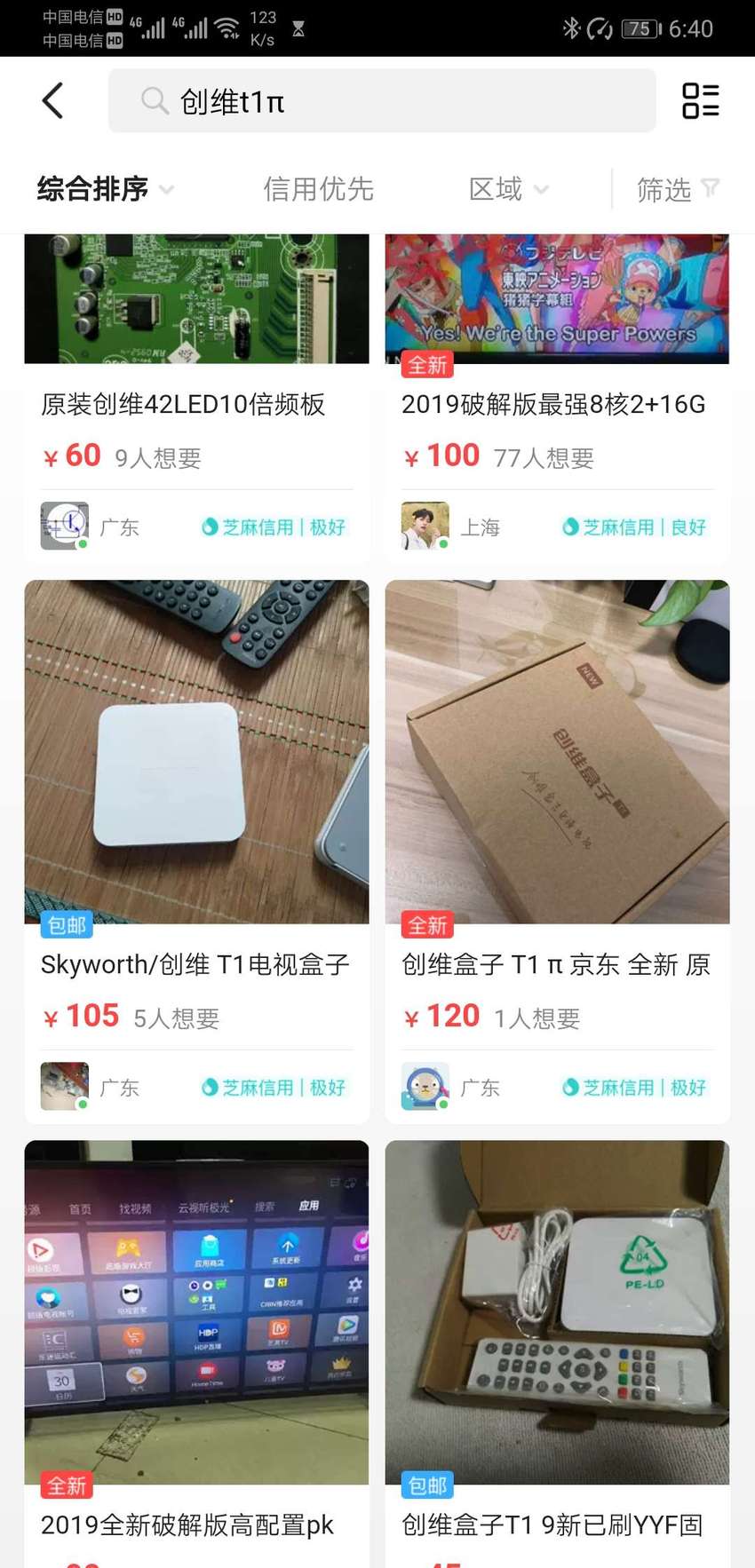Open the 原装创维42LED10倍频板 listing

pyautogui.click(x=196, y=399)
